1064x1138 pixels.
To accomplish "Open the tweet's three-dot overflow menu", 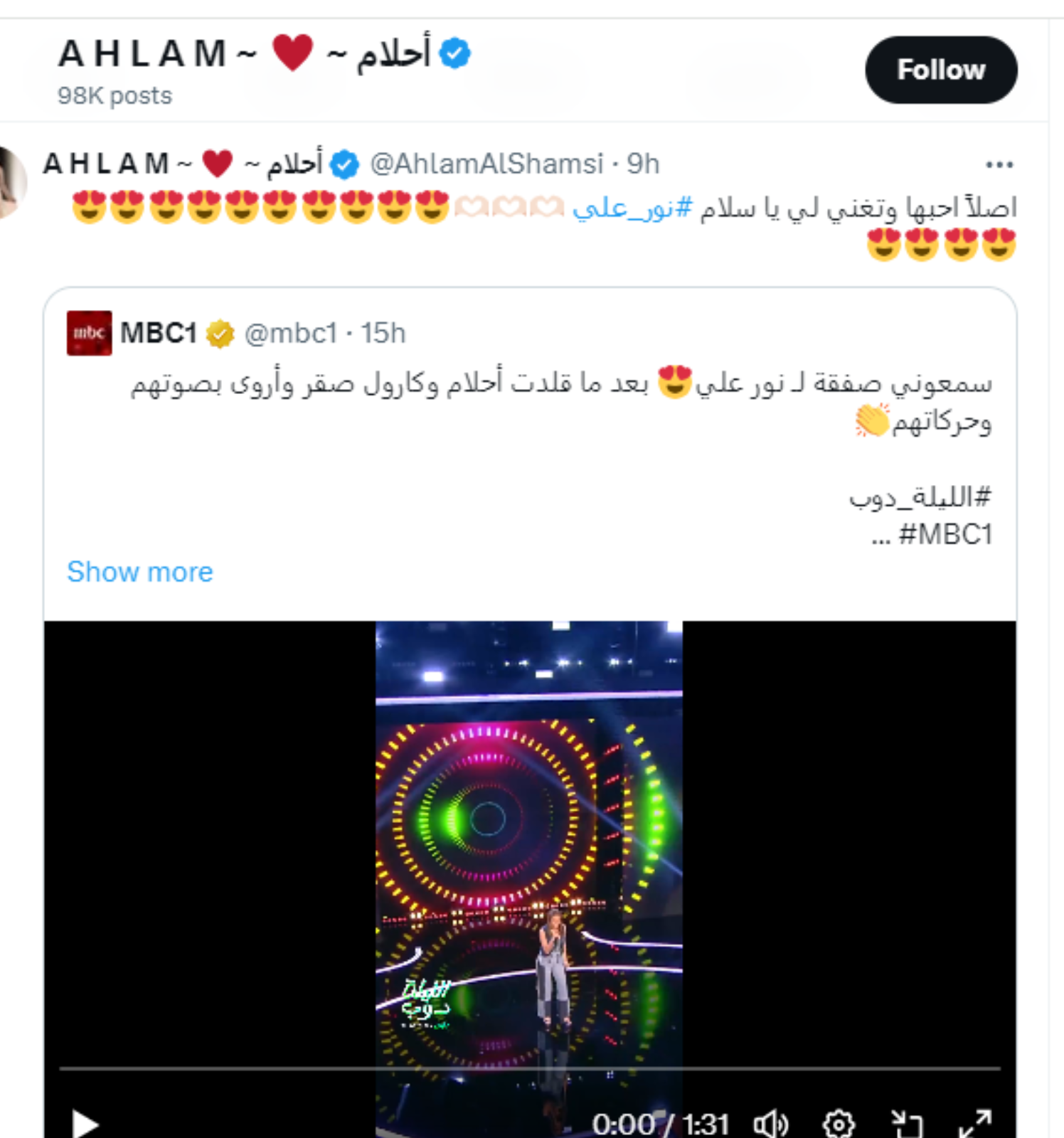I will pos(999,165).
